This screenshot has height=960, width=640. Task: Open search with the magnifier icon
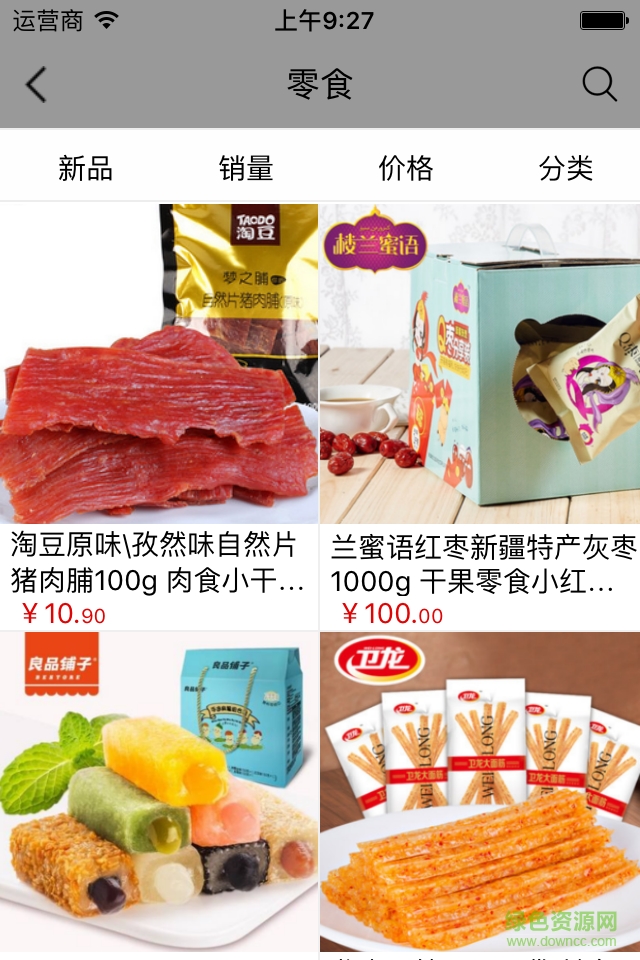(599, 85)
